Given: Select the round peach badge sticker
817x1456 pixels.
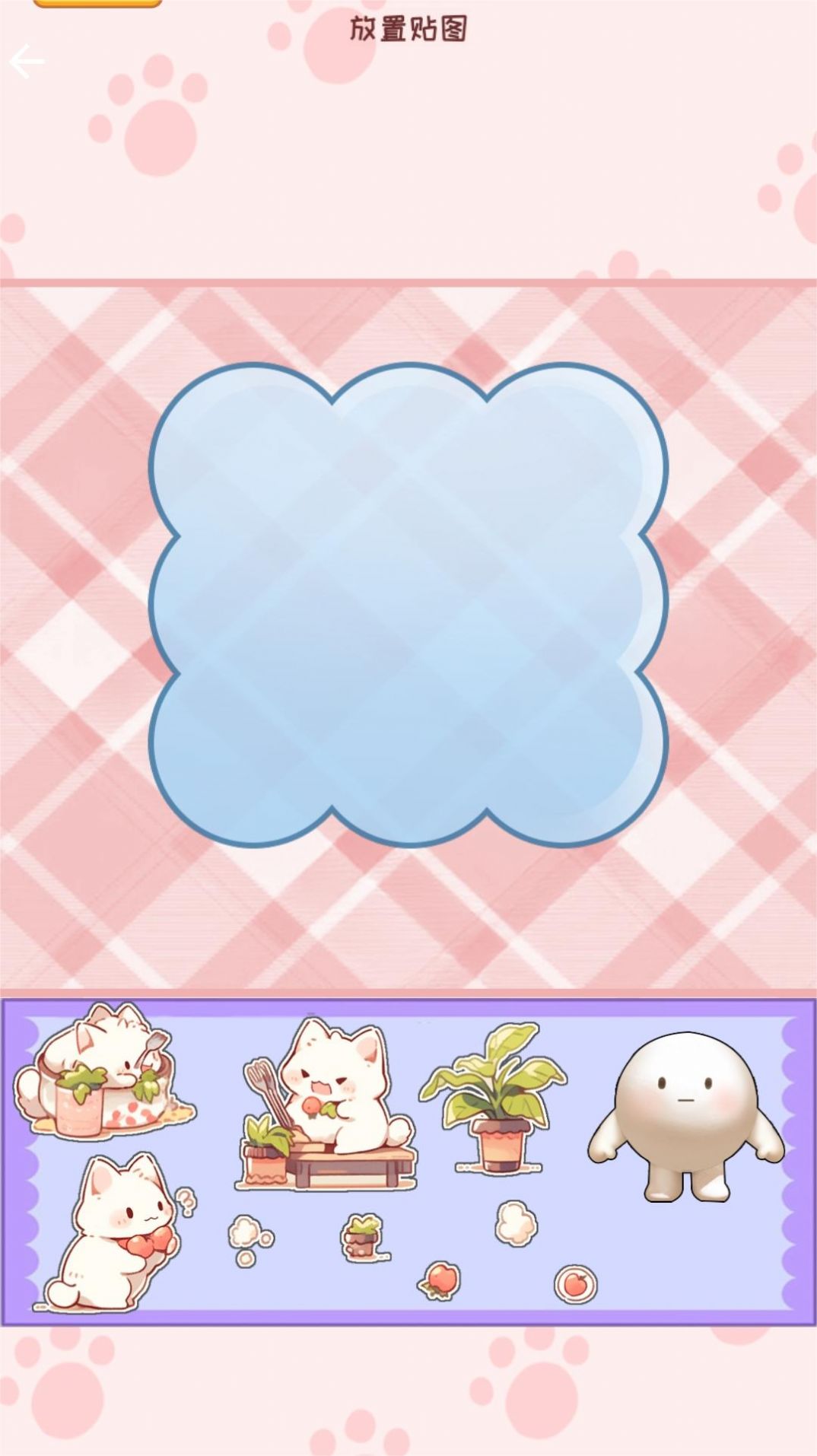Looking at the screenshot, I should pyautogui.click(x=576, y=1284).
